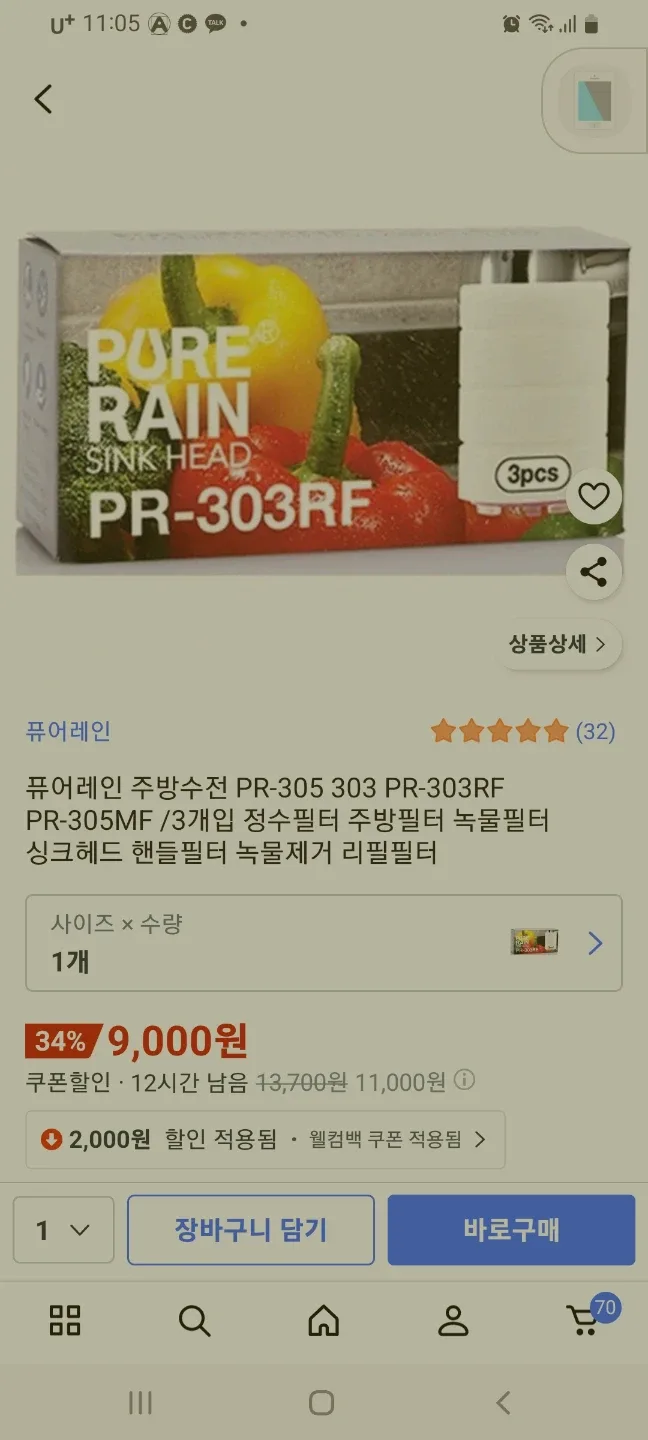Open the my account tab

click(453, 1320)
